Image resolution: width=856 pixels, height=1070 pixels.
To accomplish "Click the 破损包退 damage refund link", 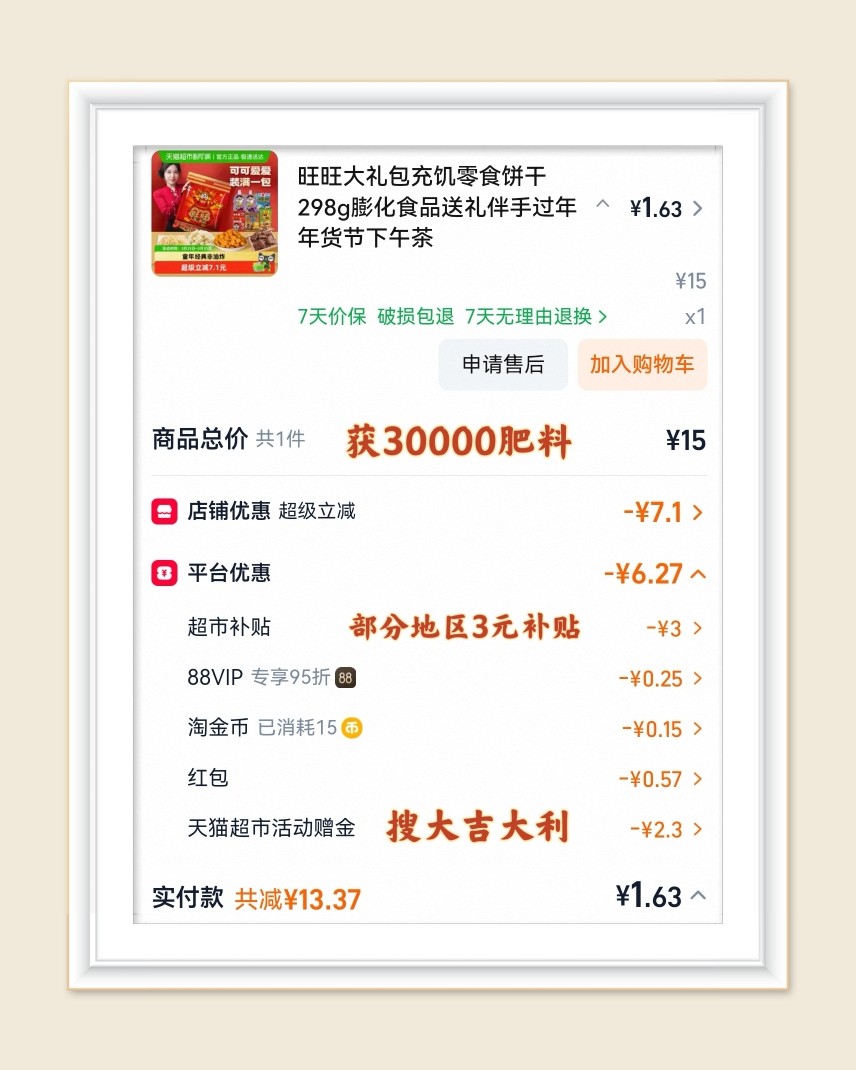I will 414,316.
